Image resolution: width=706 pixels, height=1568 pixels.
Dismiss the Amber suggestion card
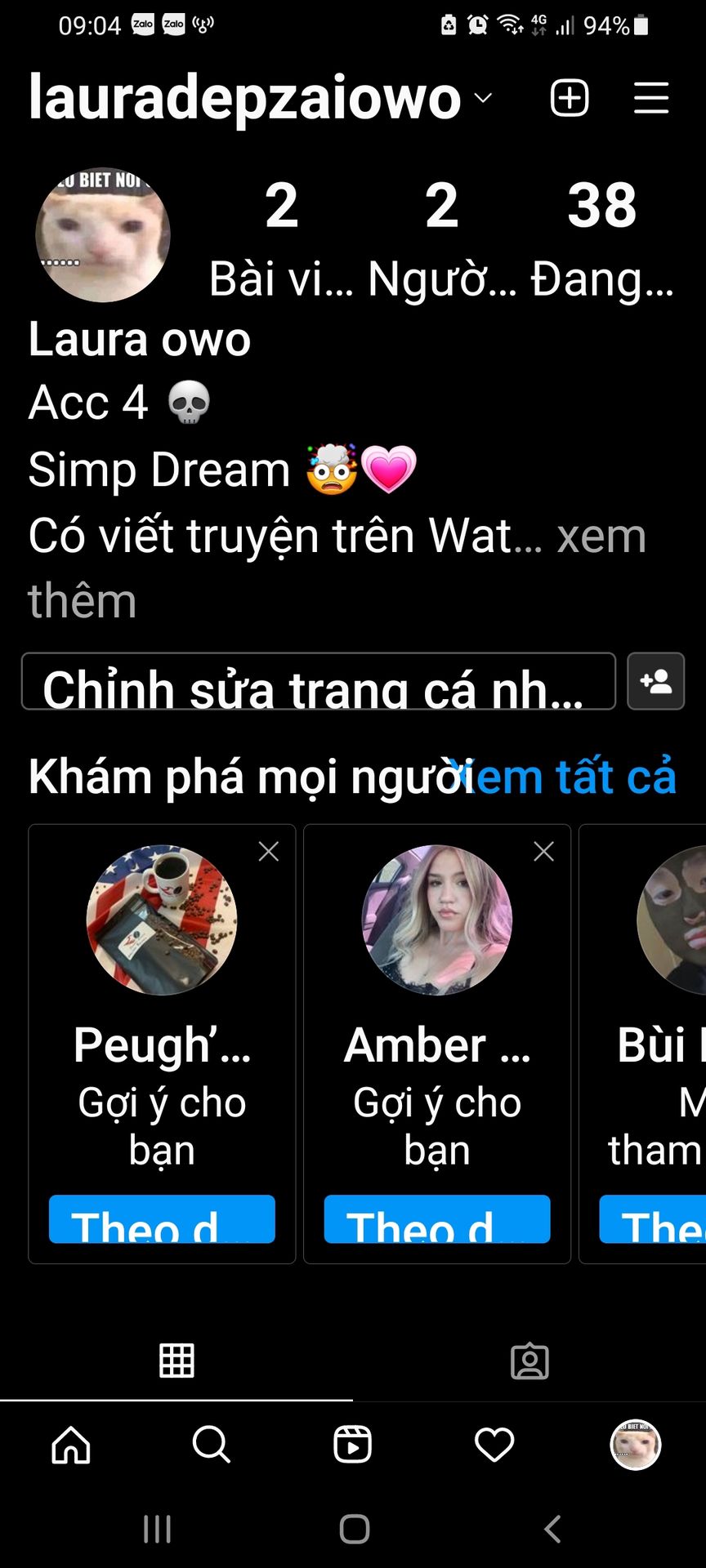tap(543, 851)
